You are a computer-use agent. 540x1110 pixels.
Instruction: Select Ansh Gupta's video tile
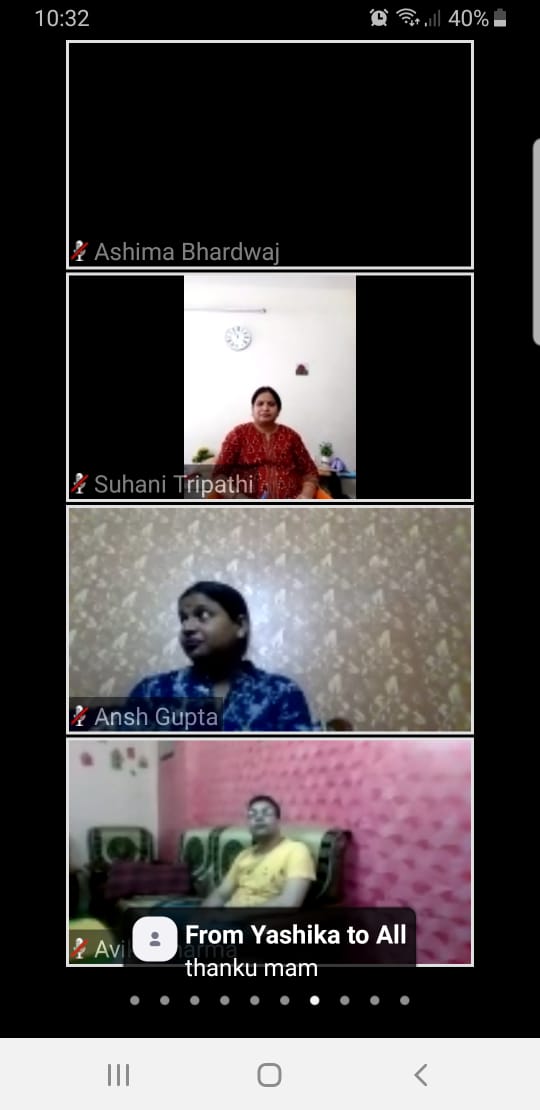[x=270, y=619]
